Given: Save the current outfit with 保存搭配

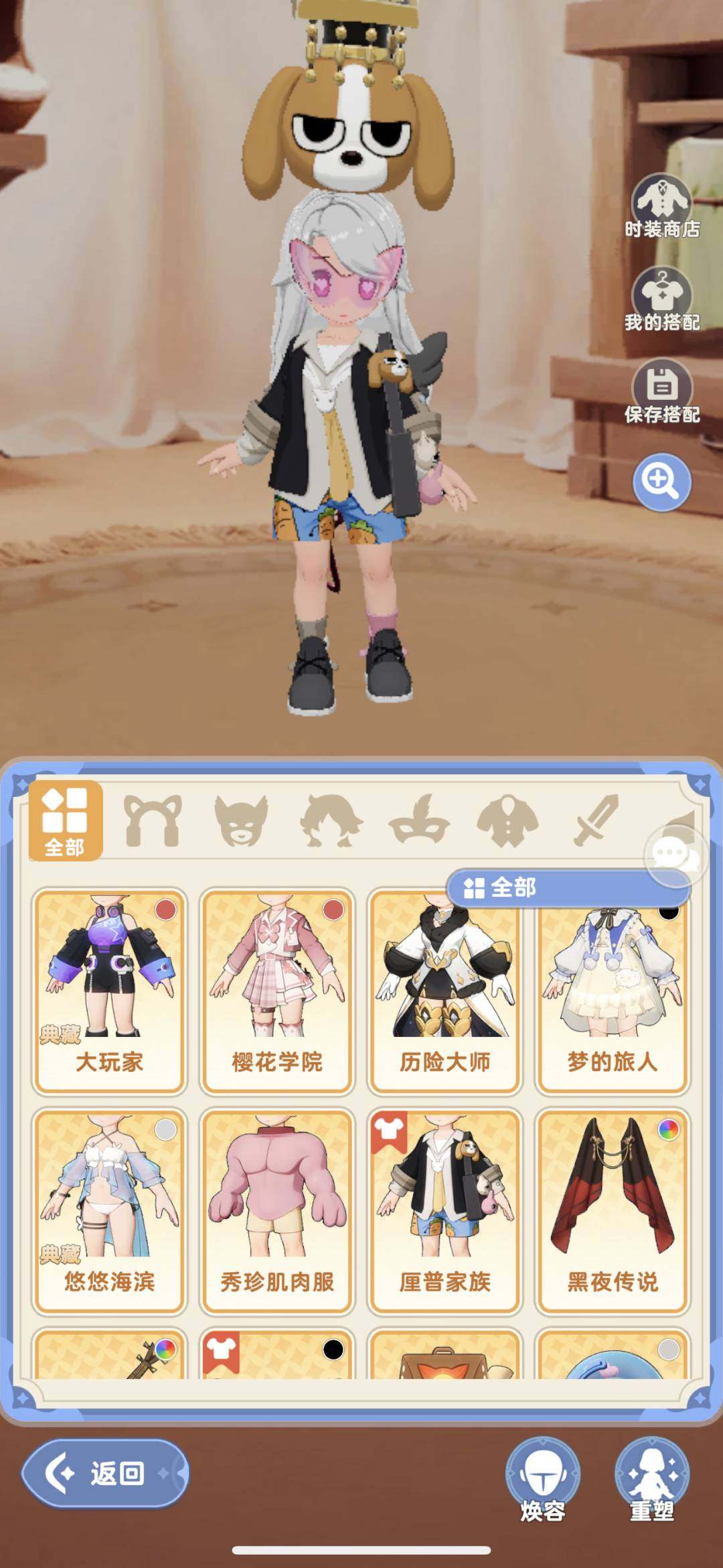Looking at the screenshot, I should (x=662, y=392).
